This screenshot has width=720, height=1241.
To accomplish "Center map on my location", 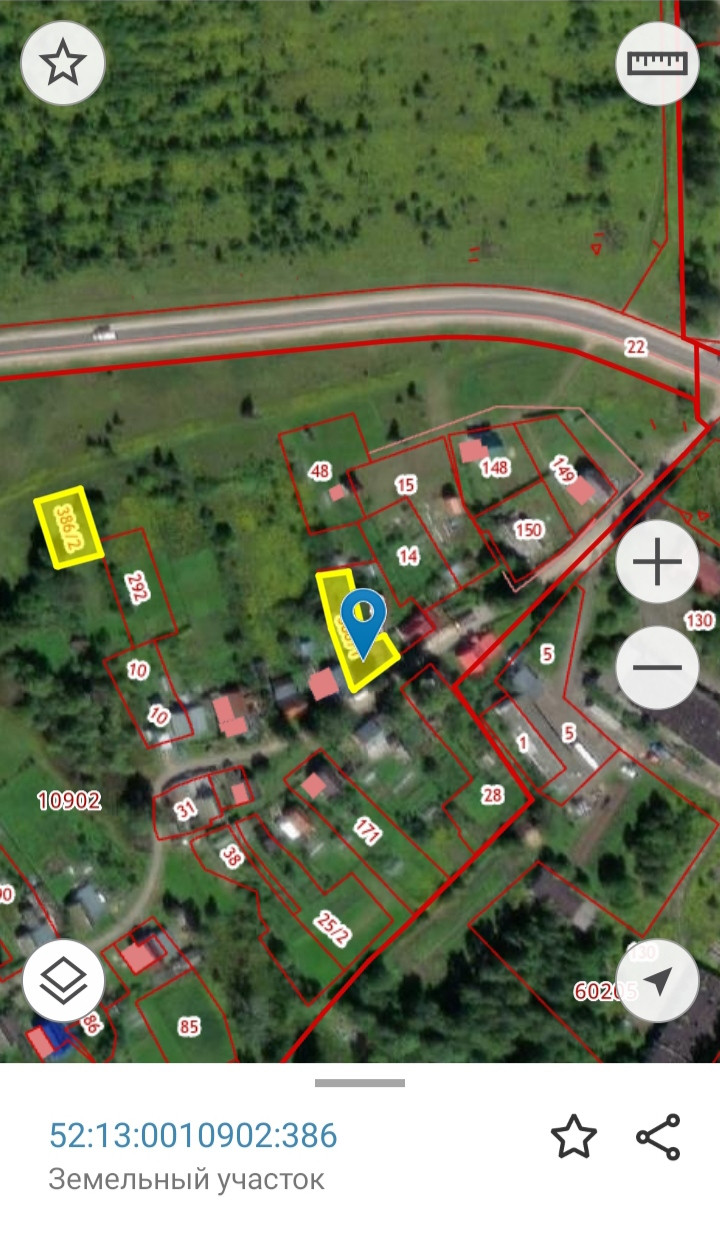I will 657,981.
